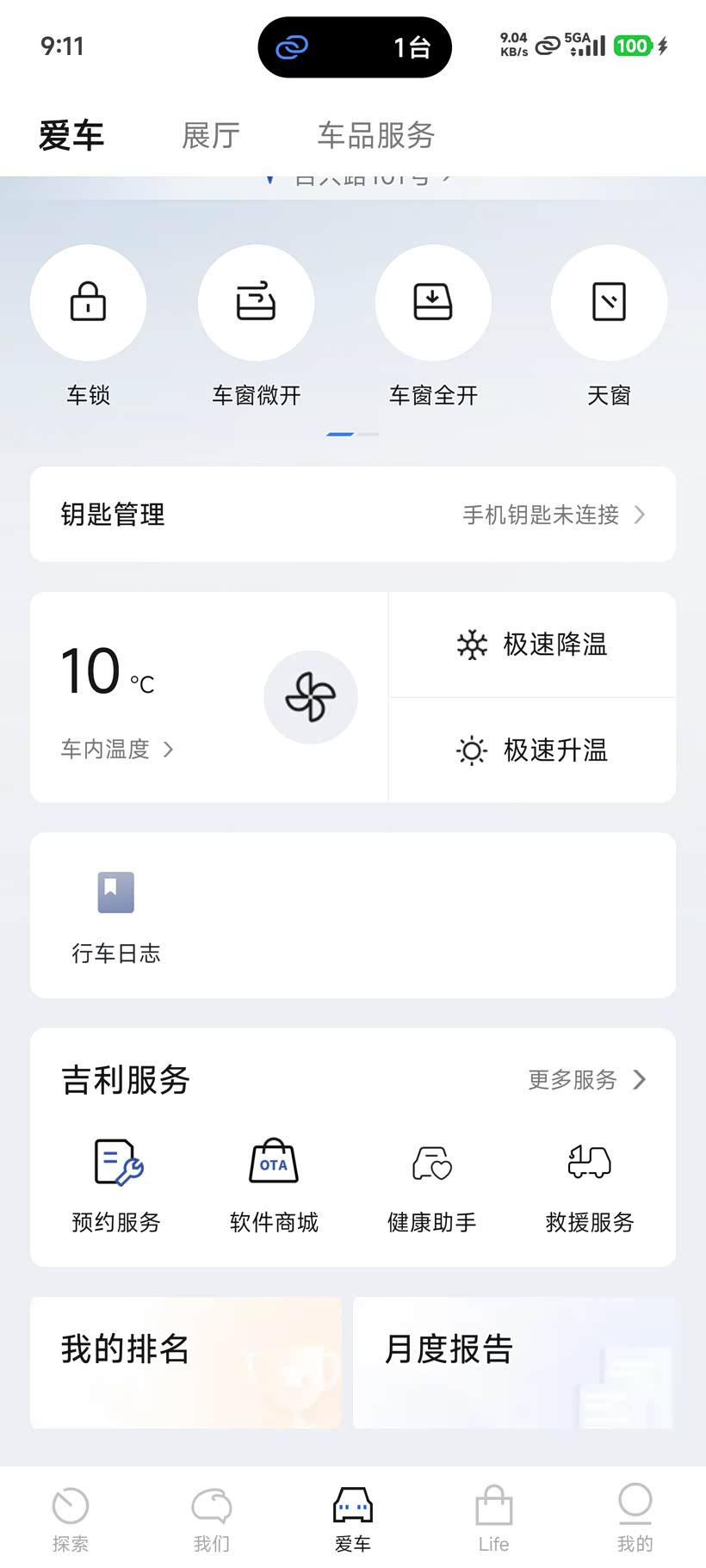Go to the 探索 bottom tab

71,1519
